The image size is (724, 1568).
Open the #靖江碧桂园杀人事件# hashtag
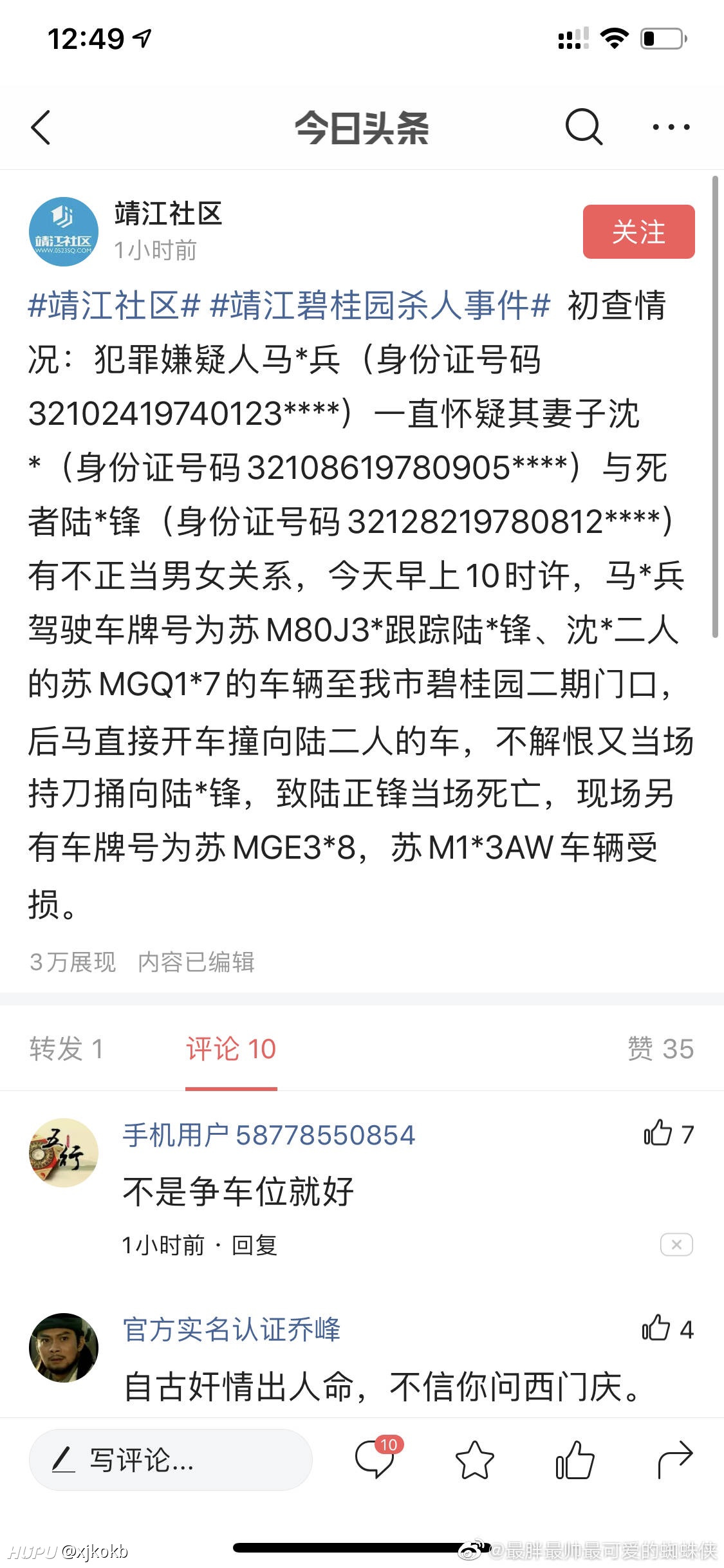[x=380, y=305]
